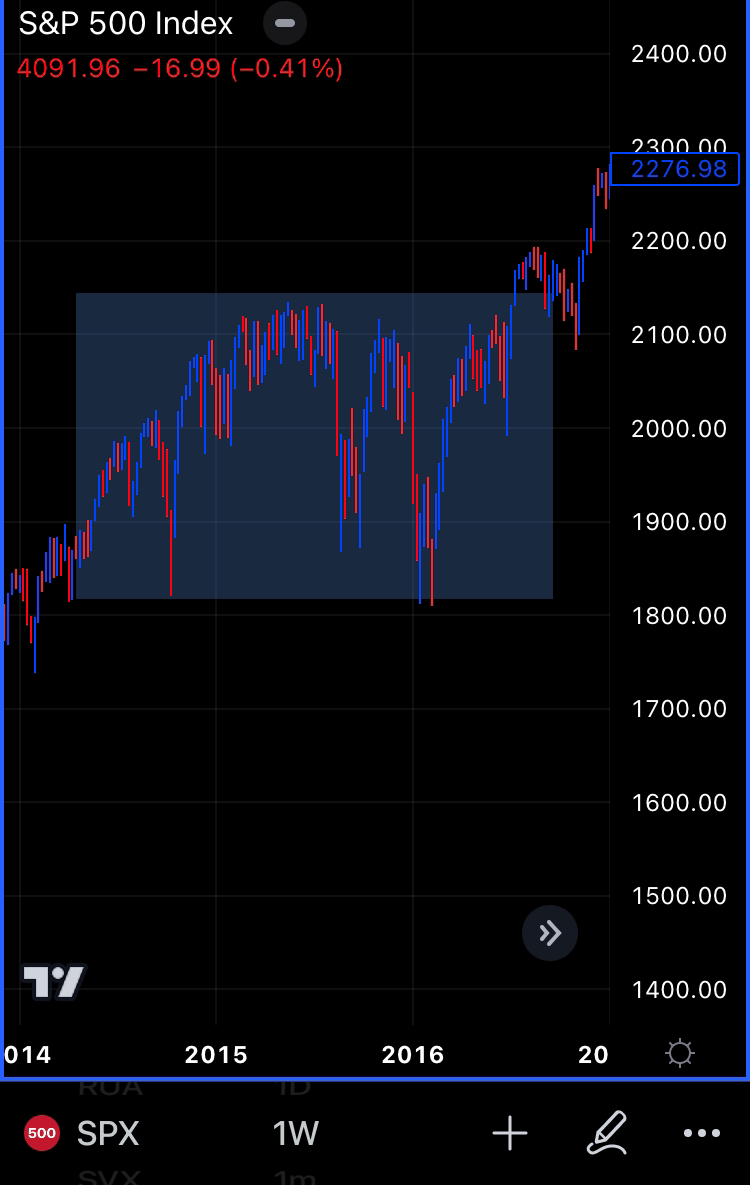Collapse the S&P 500 legend details
Viewport: 750px width, 1185px height.
(285, 23)
